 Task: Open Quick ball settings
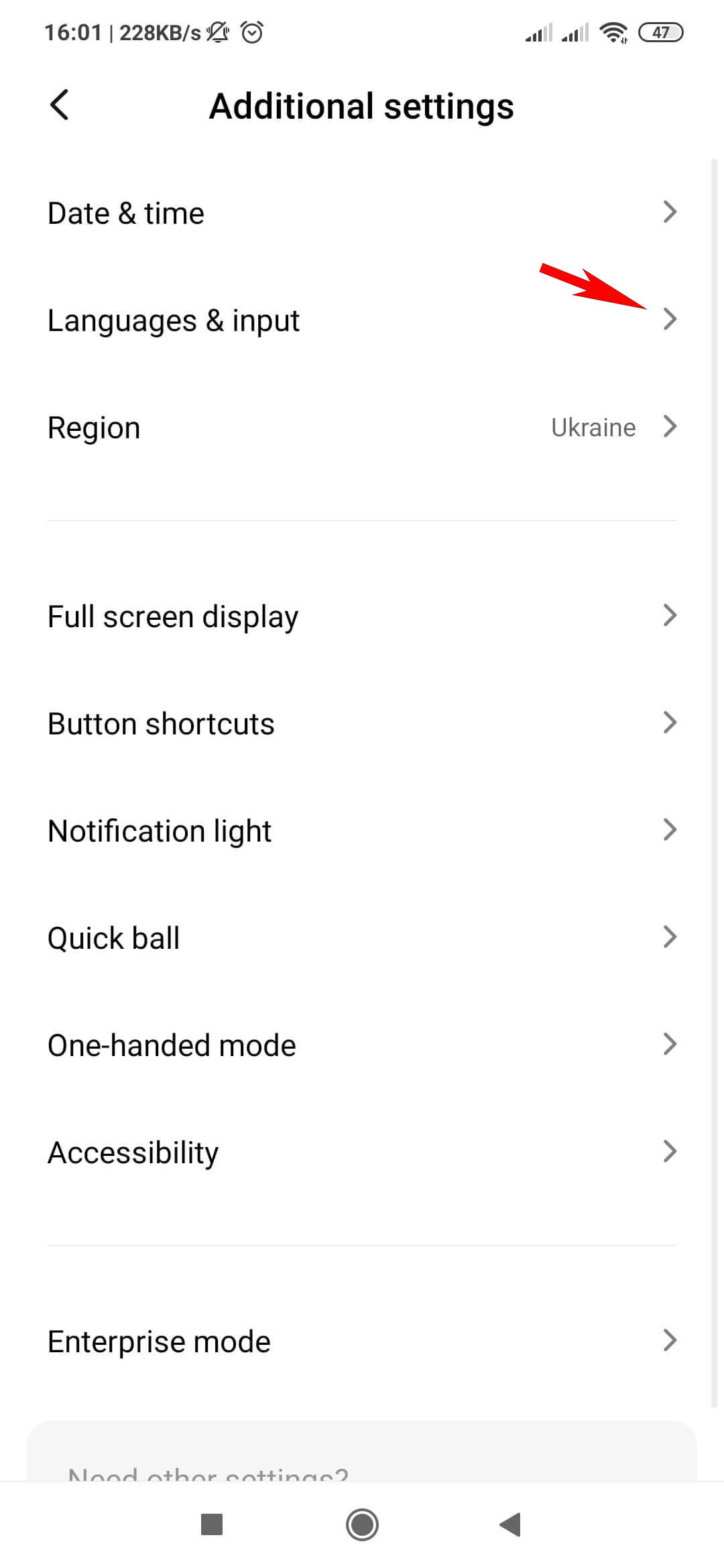pos(362,937)
